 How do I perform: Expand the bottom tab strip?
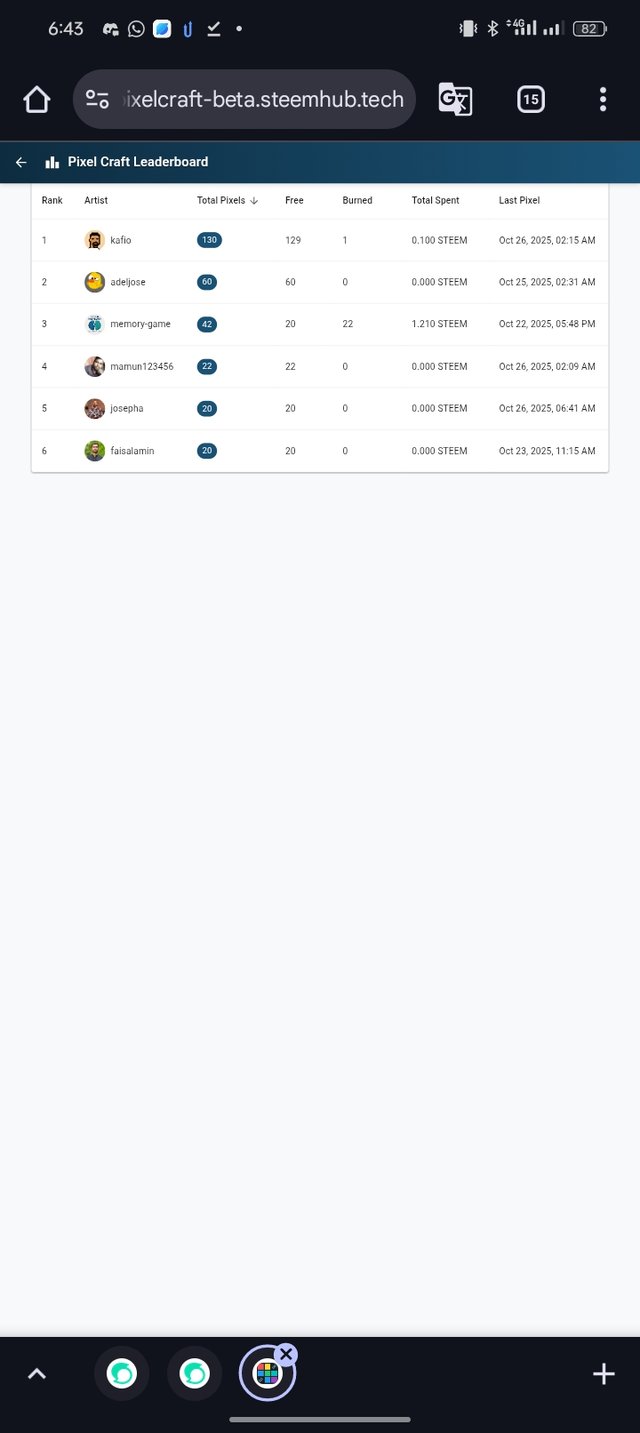[37, 1374]
